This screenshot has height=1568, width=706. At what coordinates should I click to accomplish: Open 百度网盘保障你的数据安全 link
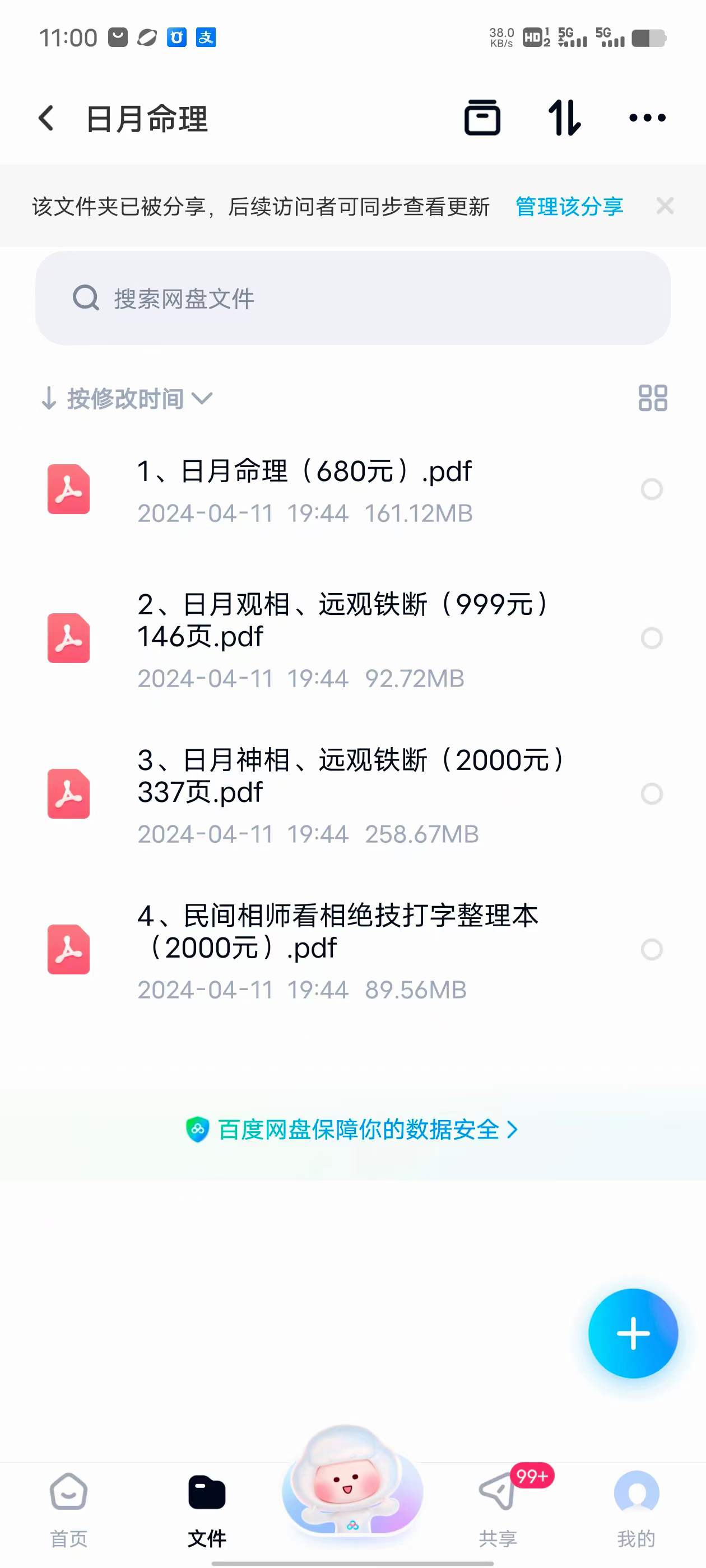point(352,1130)
